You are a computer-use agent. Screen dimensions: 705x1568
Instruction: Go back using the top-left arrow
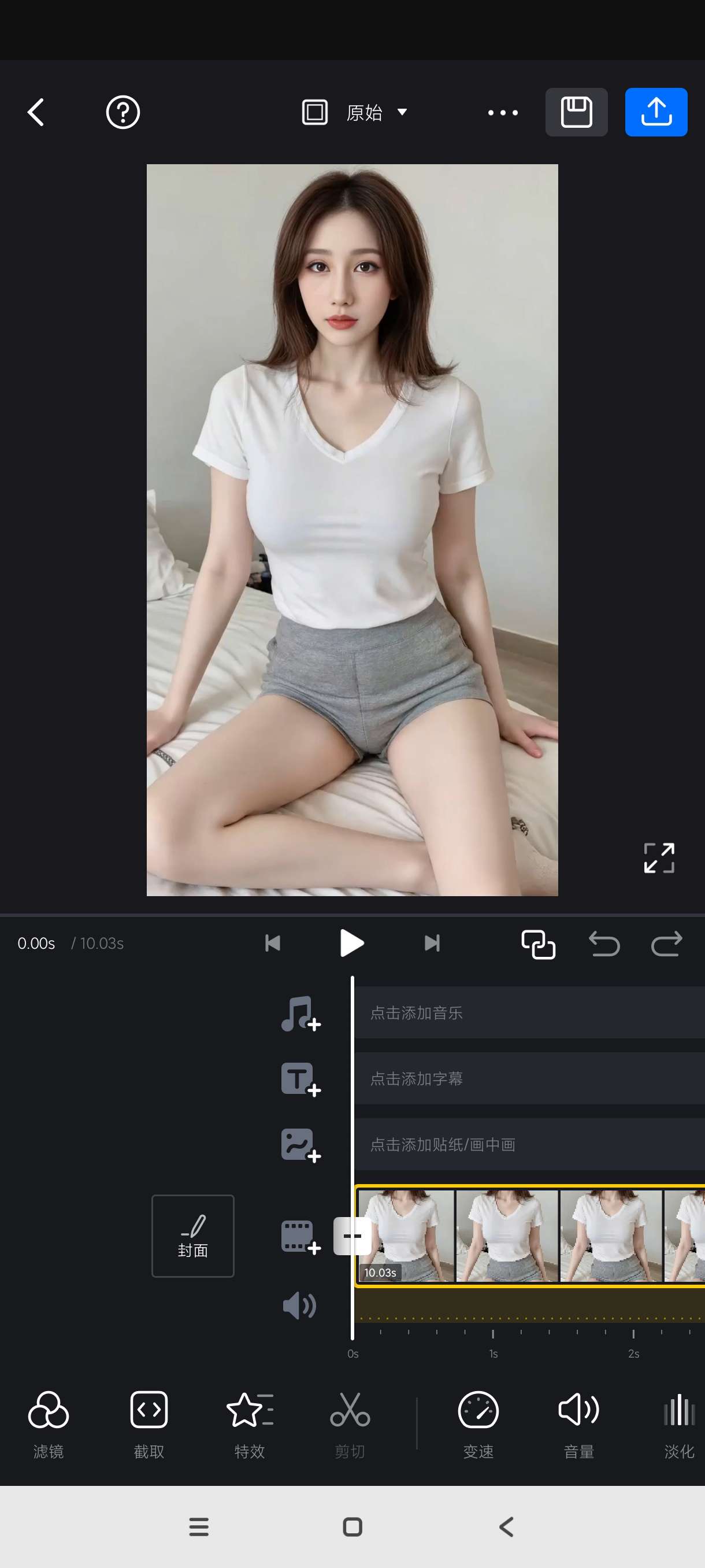pyautogui.click(x=36, y=113)
